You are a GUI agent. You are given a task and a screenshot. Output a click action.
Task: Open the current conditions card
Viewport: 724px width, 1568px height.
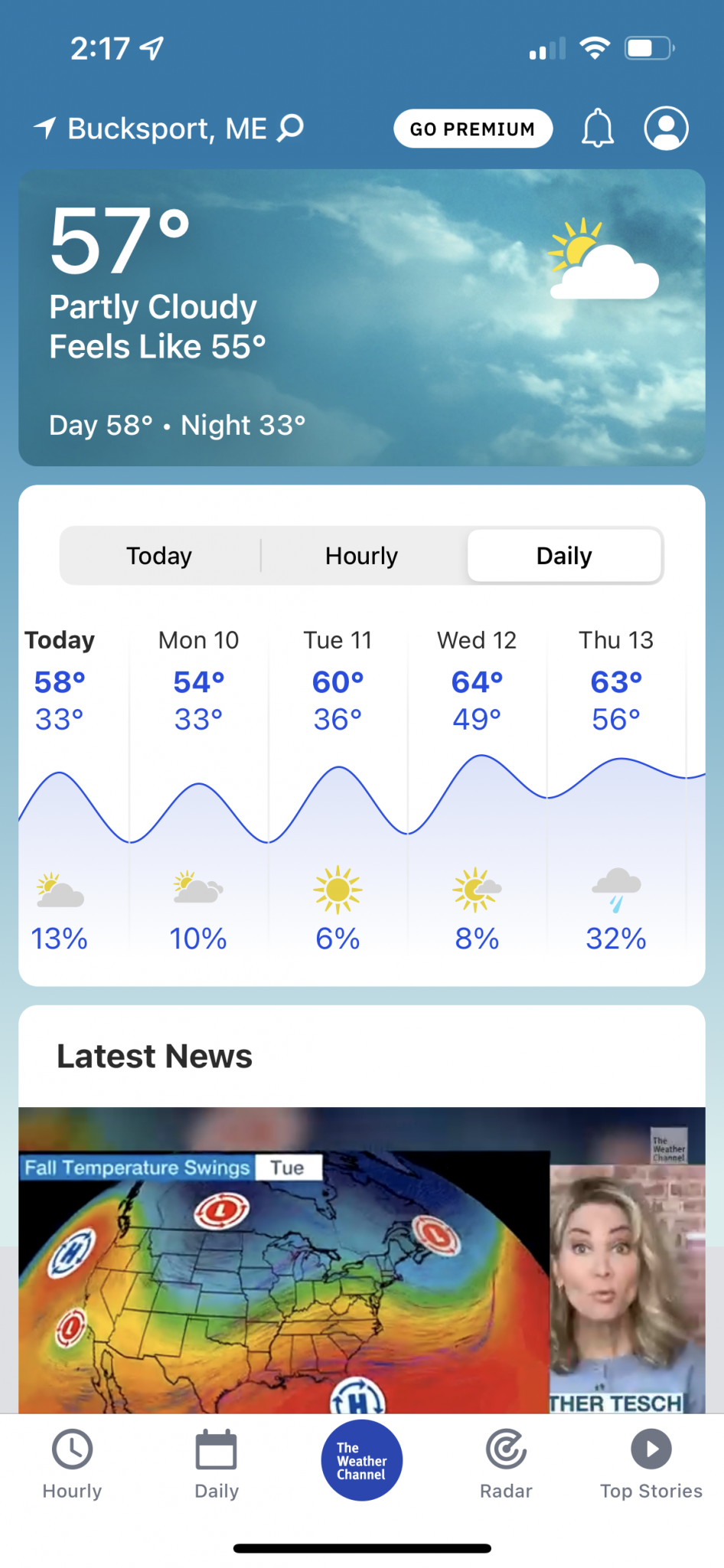[x=361, y=317]
